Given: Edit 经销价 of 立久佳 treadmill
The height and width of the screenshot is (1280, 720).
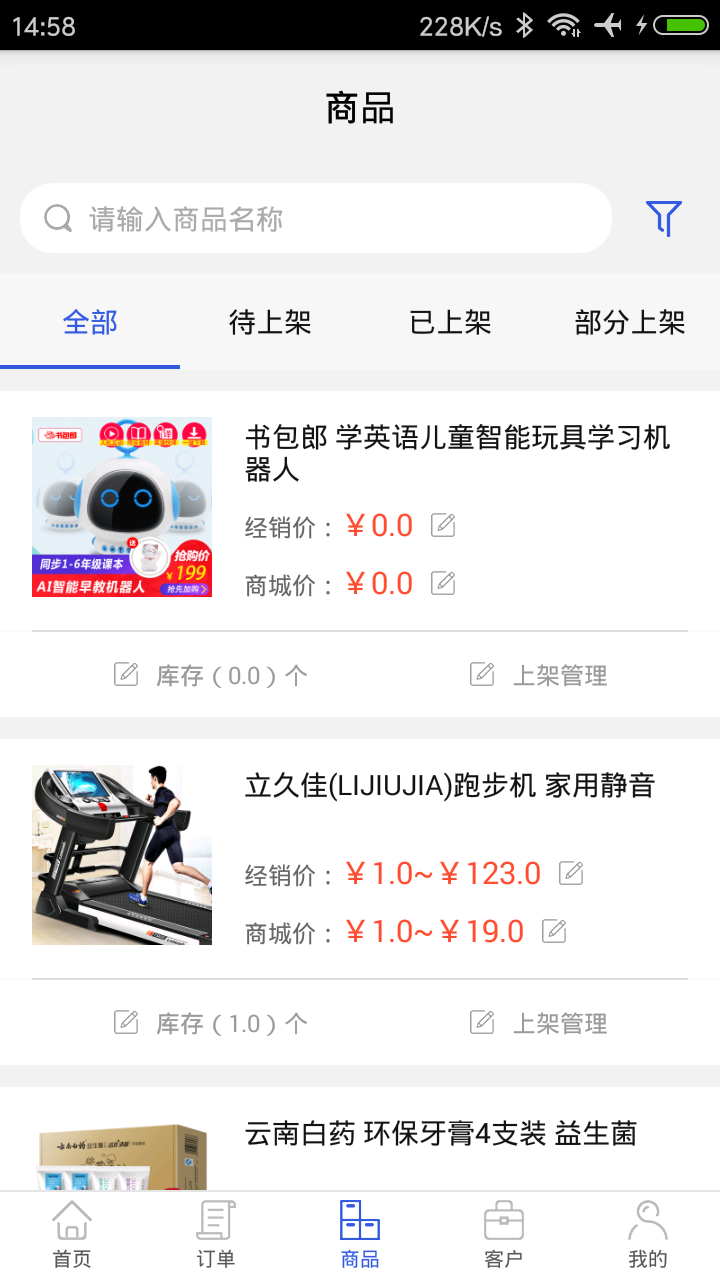Looking at the screenshot, I should [571, 873].
